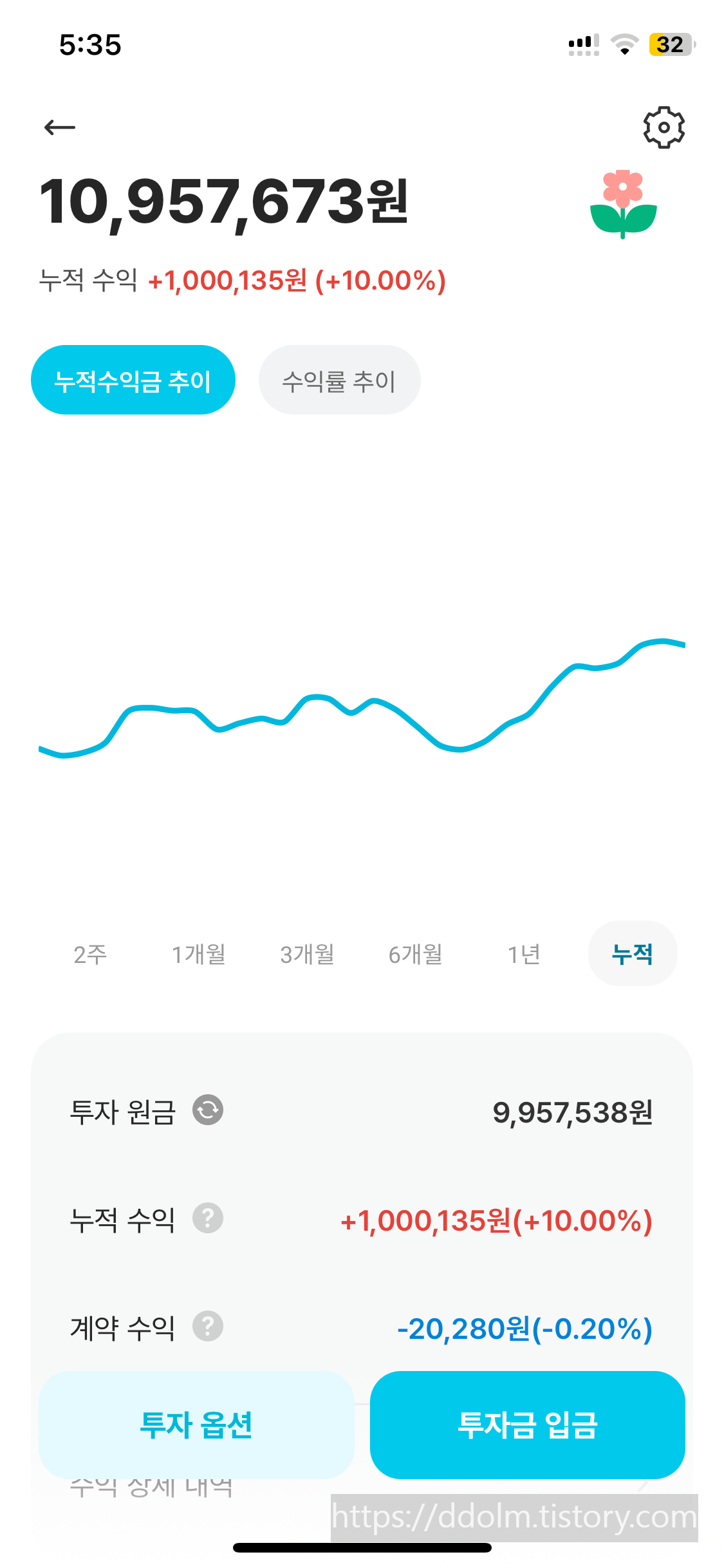Open the help icon next to 누적 수익

208,1218
